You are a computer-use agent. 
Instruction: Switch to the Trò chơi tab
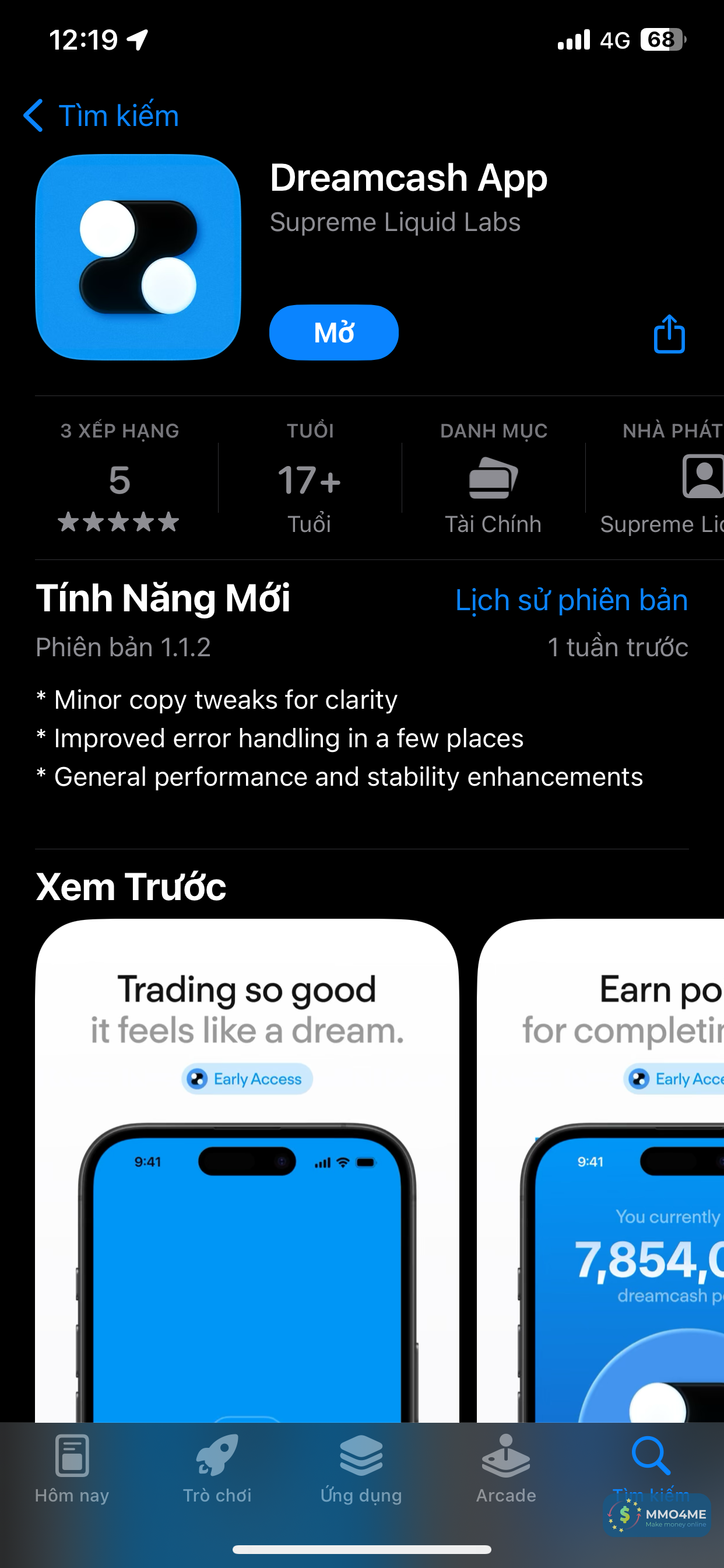click(x=217, y=1468)
